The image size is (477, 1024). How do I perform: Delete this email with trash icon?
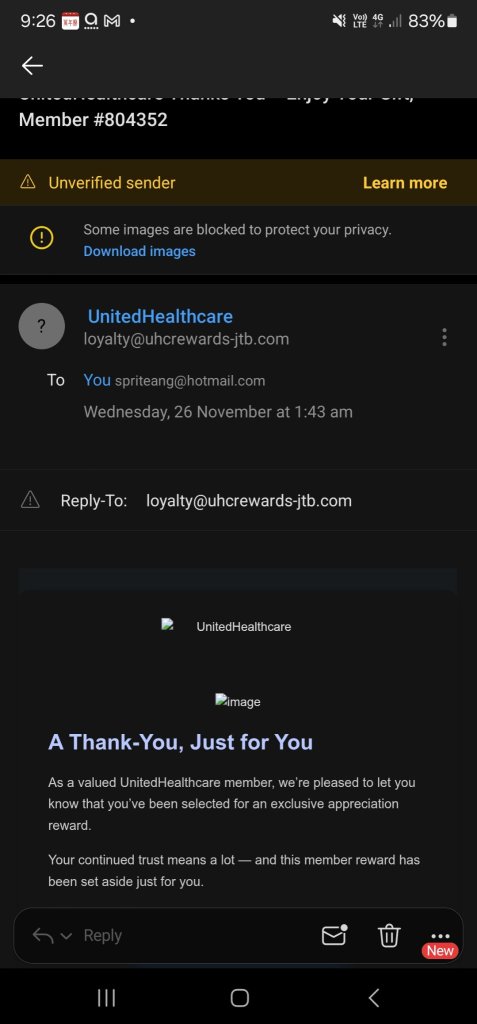click(x=389, y=936)
